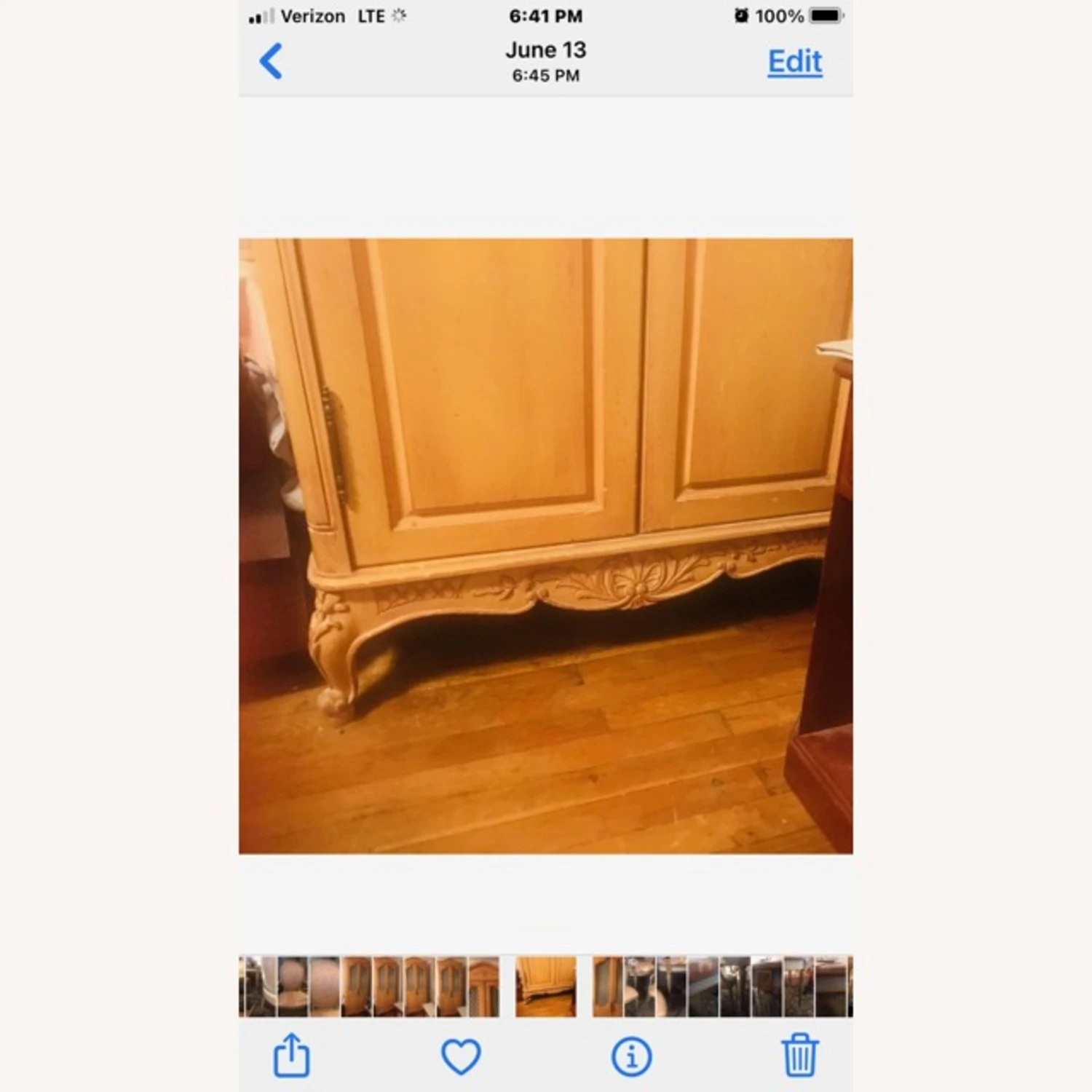Image resolution: width=1092 pixels, height=1092 pixels.
Task: Share this photo
Action: pyautogui.click(x=291, y=1055)
